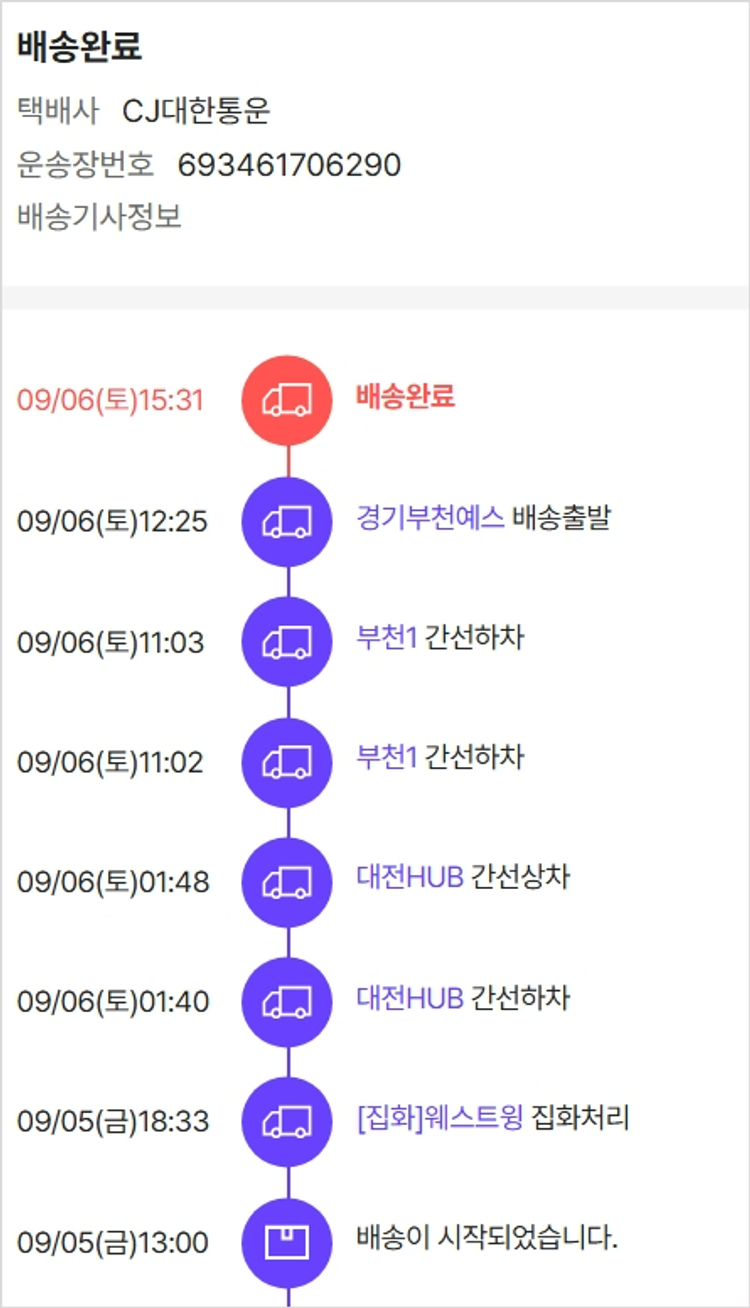The width and height of the screenshot is (750, 1308).
Task: Open the [집화]웨스트윙 pickup branch link
Action: tap(440, 1118)
